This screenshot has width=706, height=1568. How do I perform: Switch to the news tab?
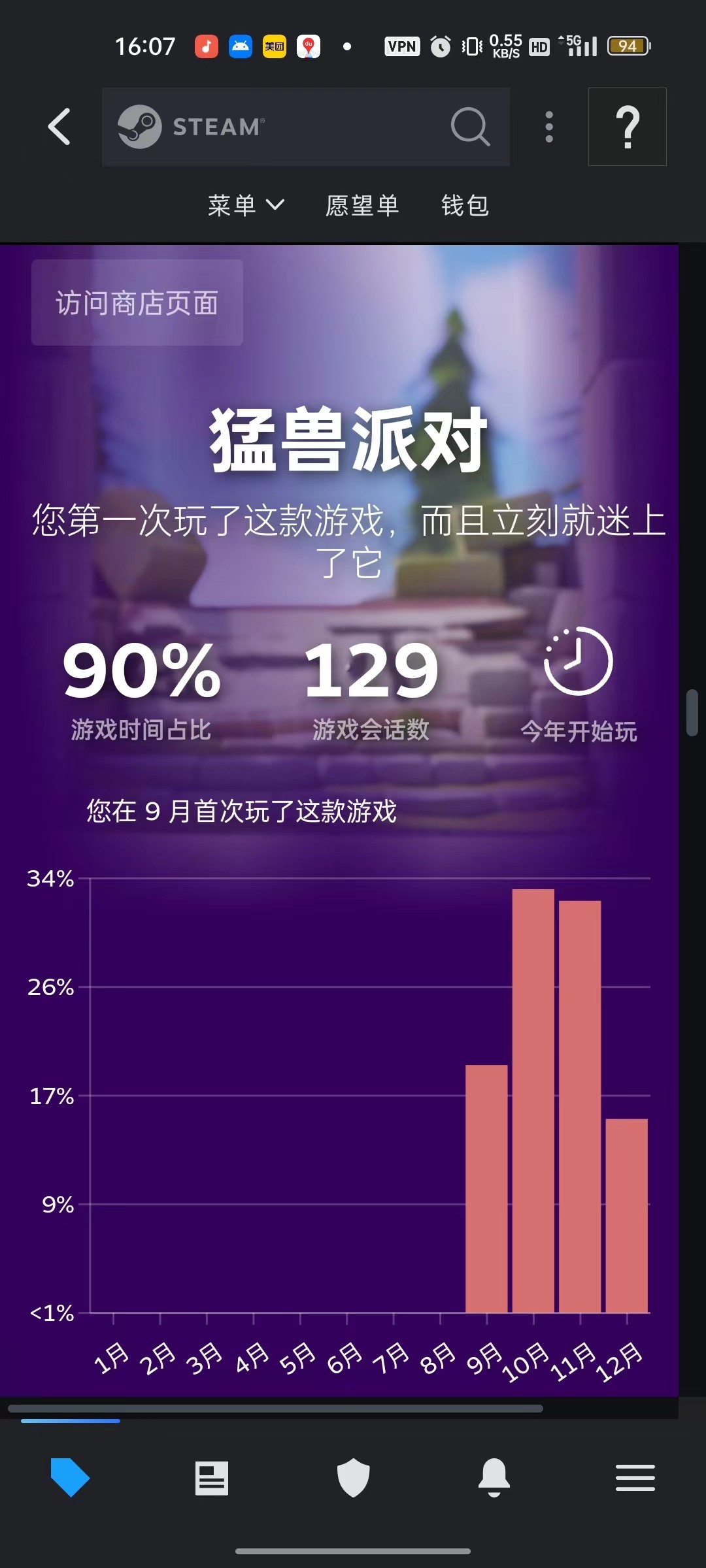[212, 1477]
